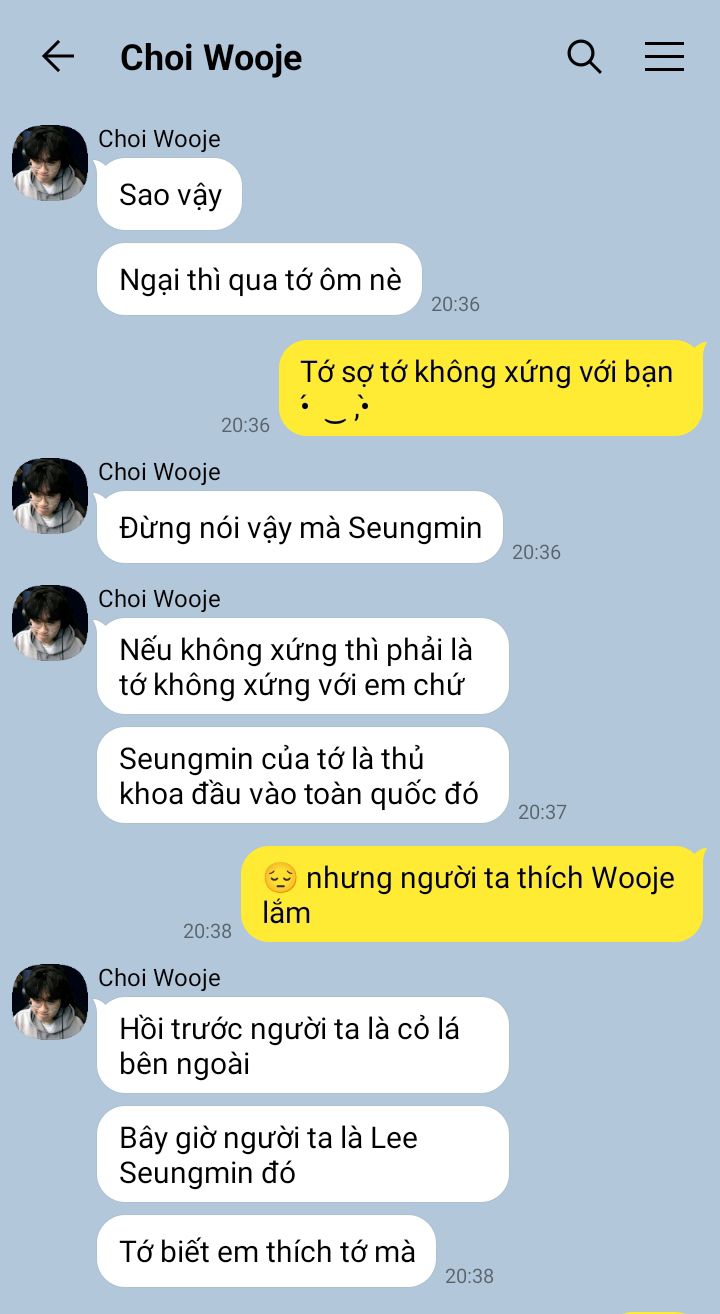
Task: Search within the Choi Wooje chat
Action: coord(584,57)
